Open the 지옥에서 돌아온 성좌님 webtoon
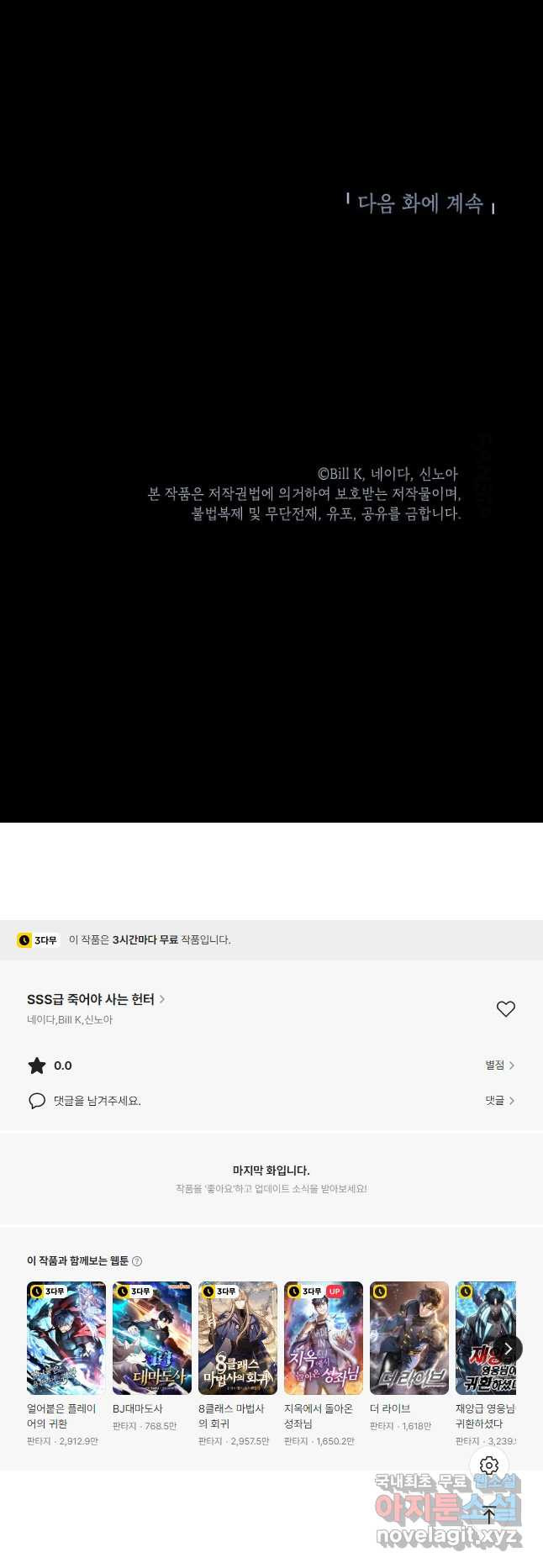Viewport: 543px width, 1568px height. pos(324,1338)
